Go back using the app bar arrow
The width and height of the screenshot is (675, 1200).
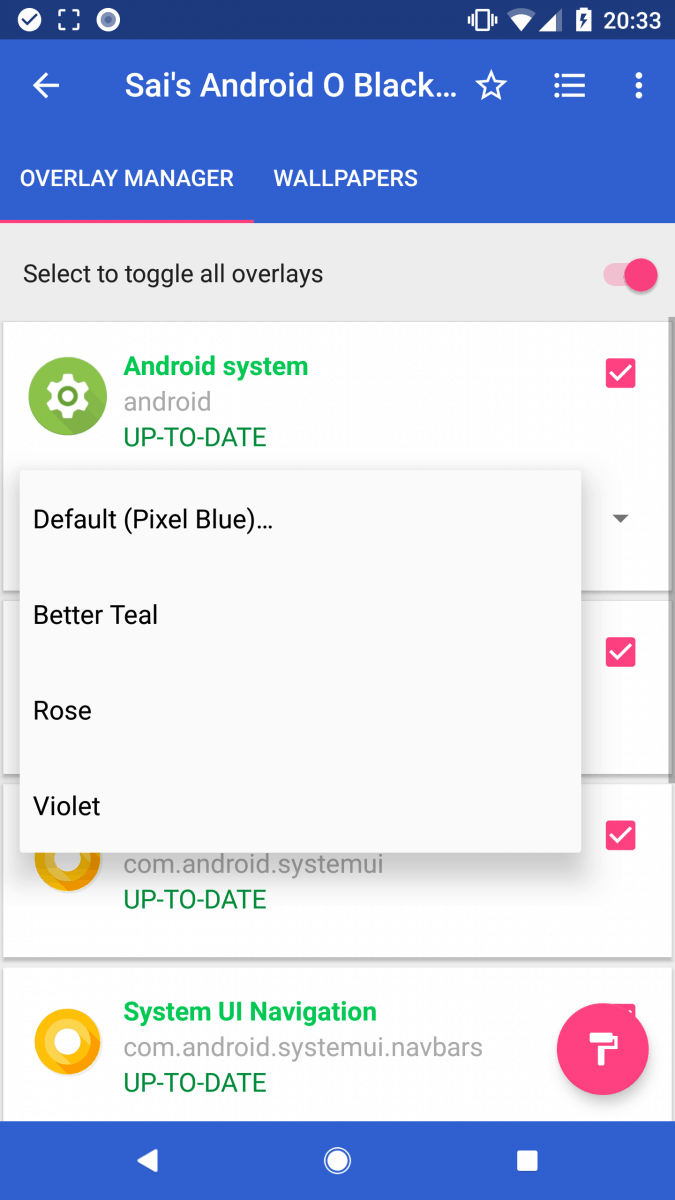46,86
